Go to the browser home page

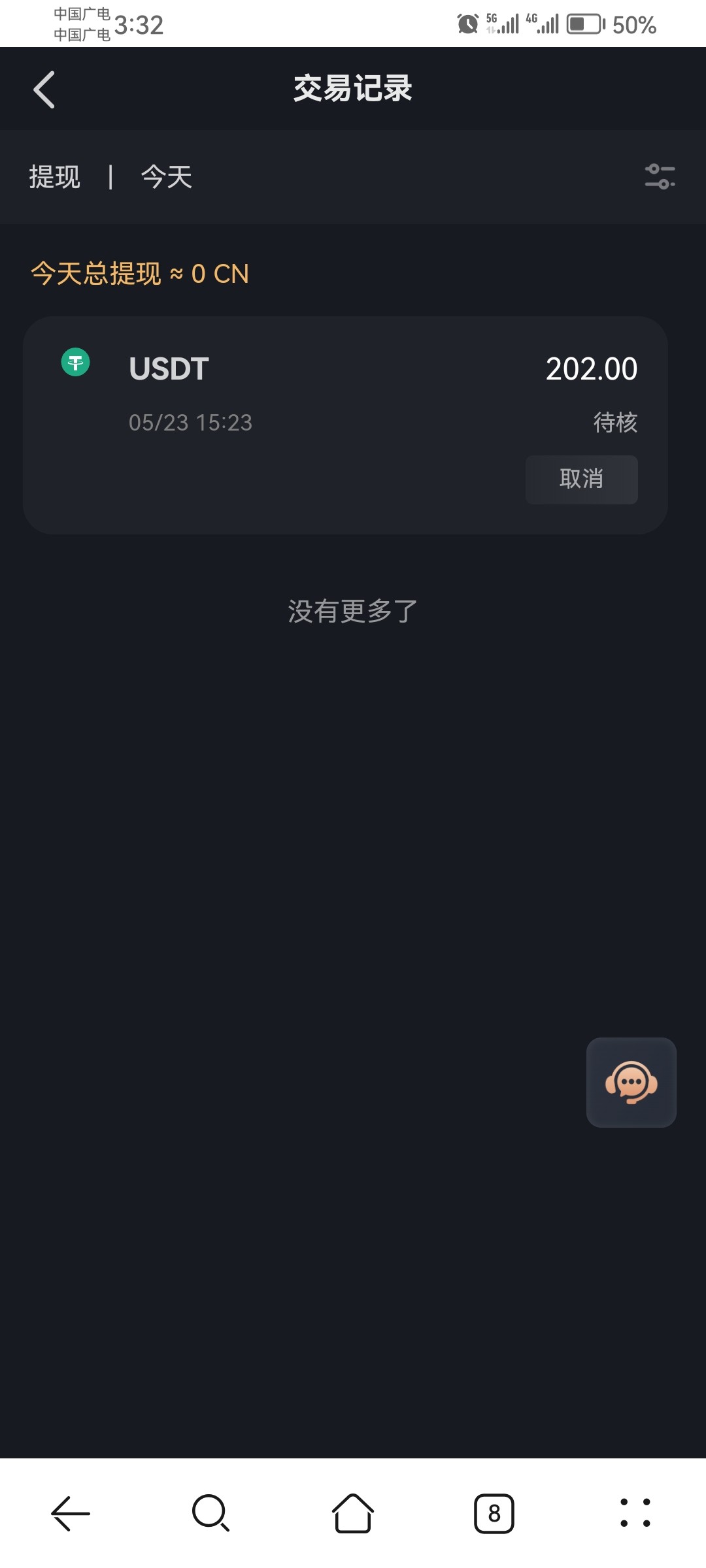pyautogui.click(x=353, y=1513)
